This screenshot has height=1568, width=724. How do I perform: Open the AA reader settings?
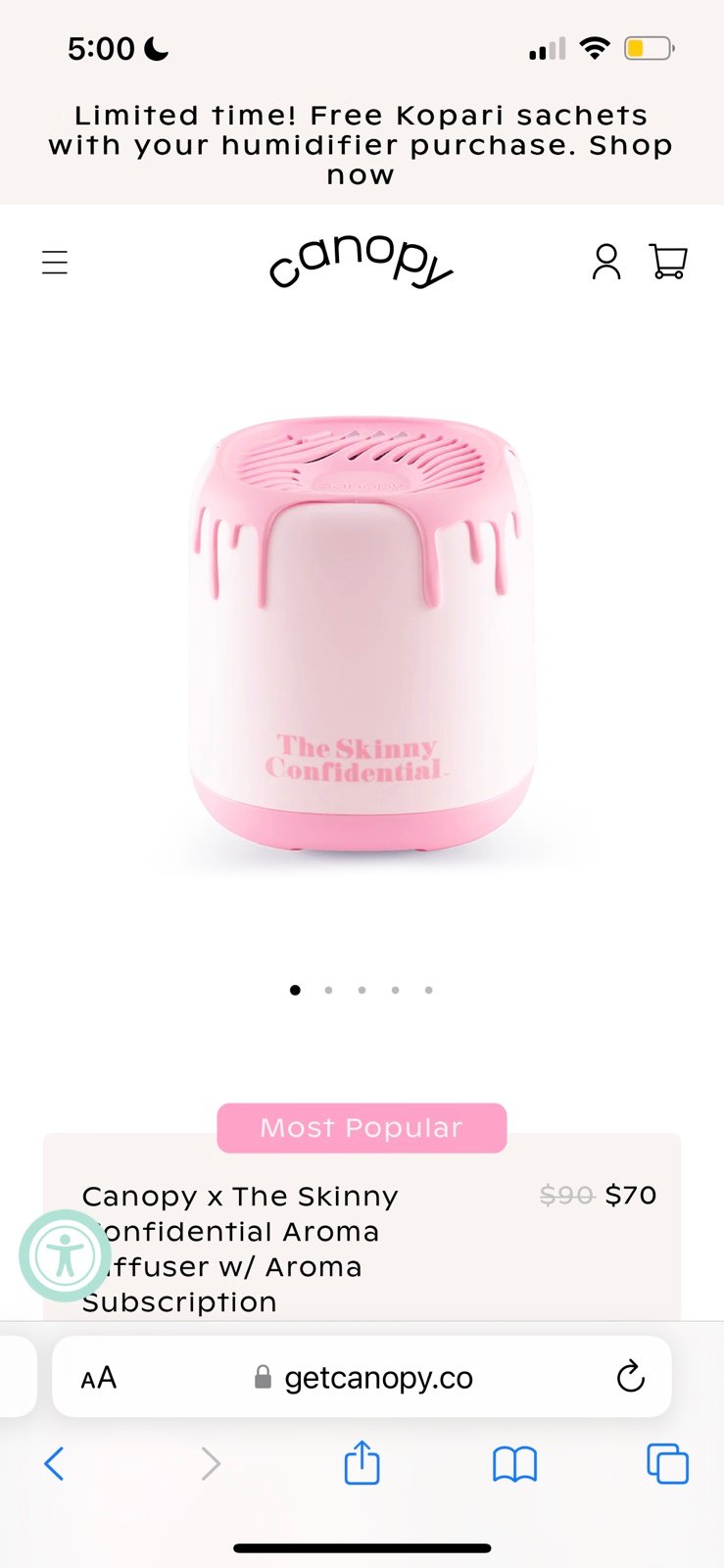pyautogui.click(x=99, y=1378)
